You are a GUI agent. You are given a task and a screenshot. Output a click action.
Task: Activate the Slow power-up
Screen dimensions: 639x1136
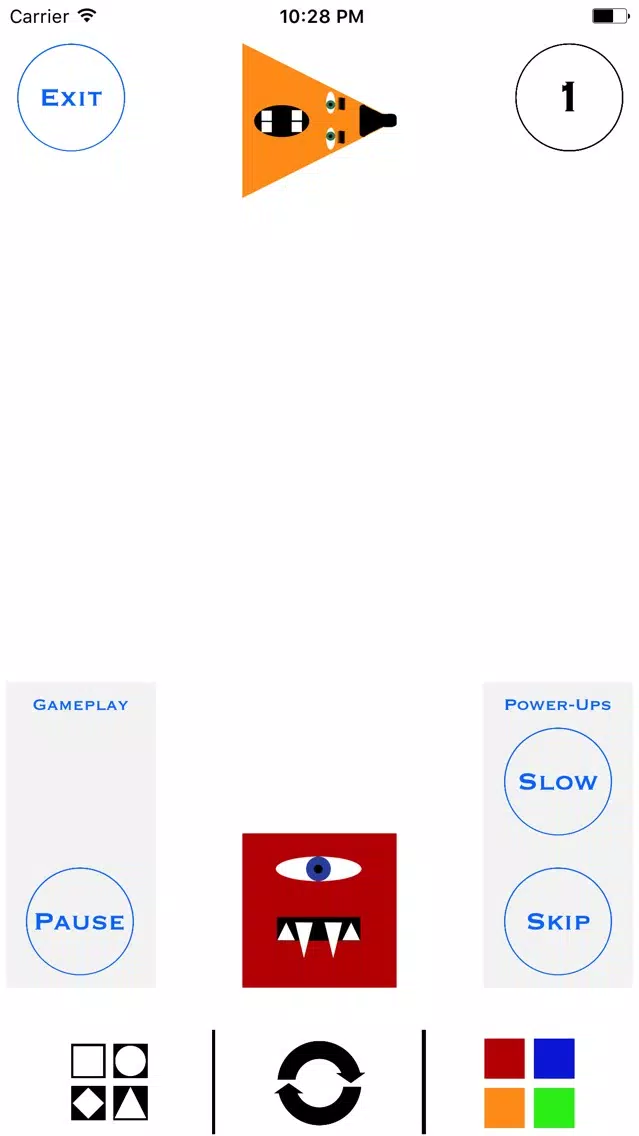(557, 781)
